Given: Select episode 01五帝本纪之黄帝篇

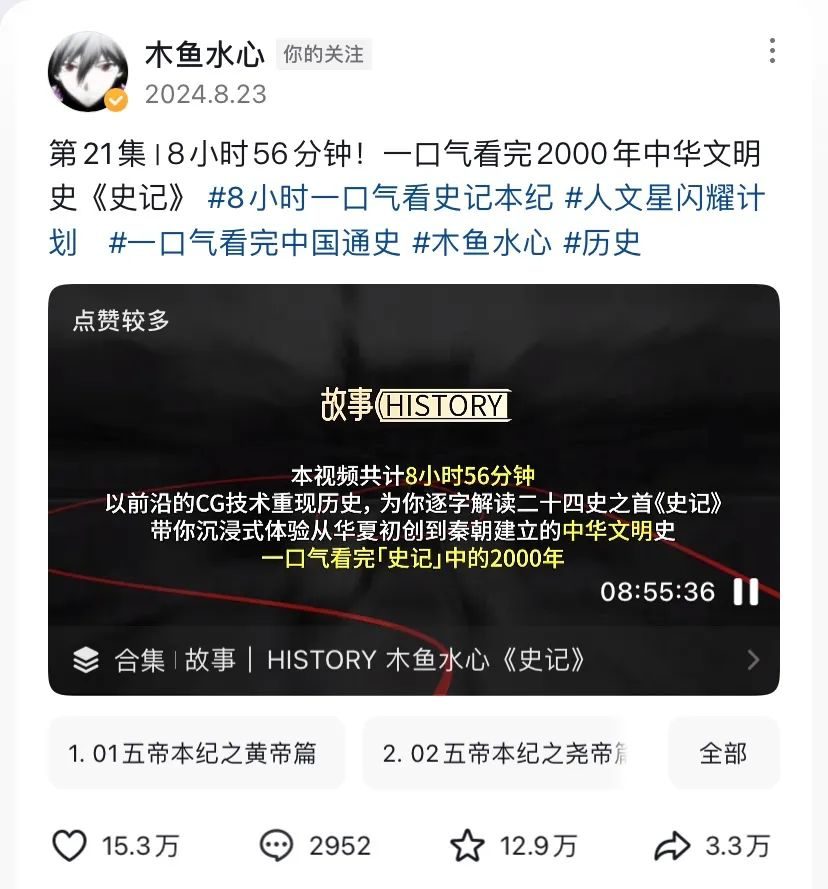Looking at the screenshot, I should pyautogui.click(x=196, y=753).
